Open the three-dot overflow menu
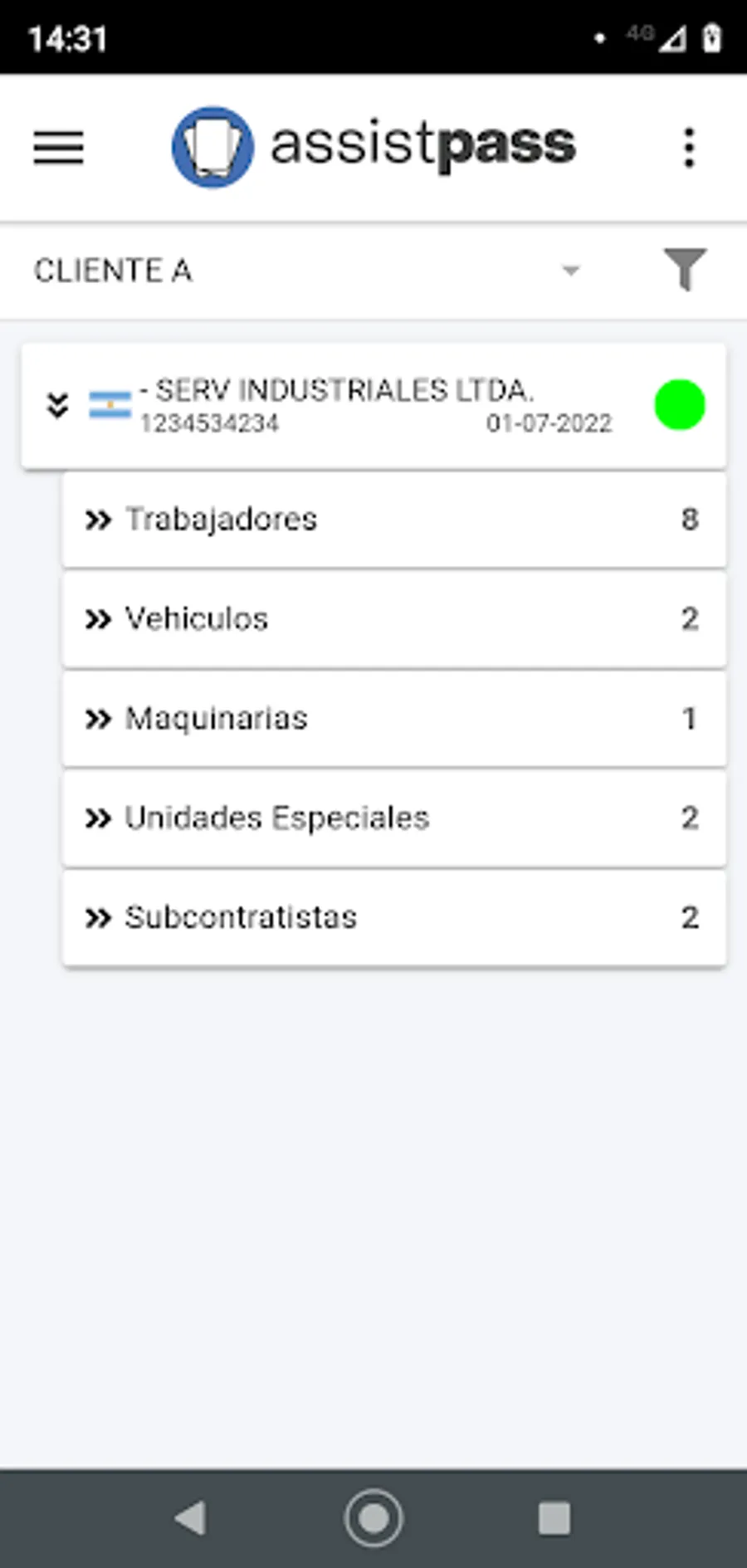Image resolution: width=747 pixels, height=1568 pixels. [x=688, y=148]
